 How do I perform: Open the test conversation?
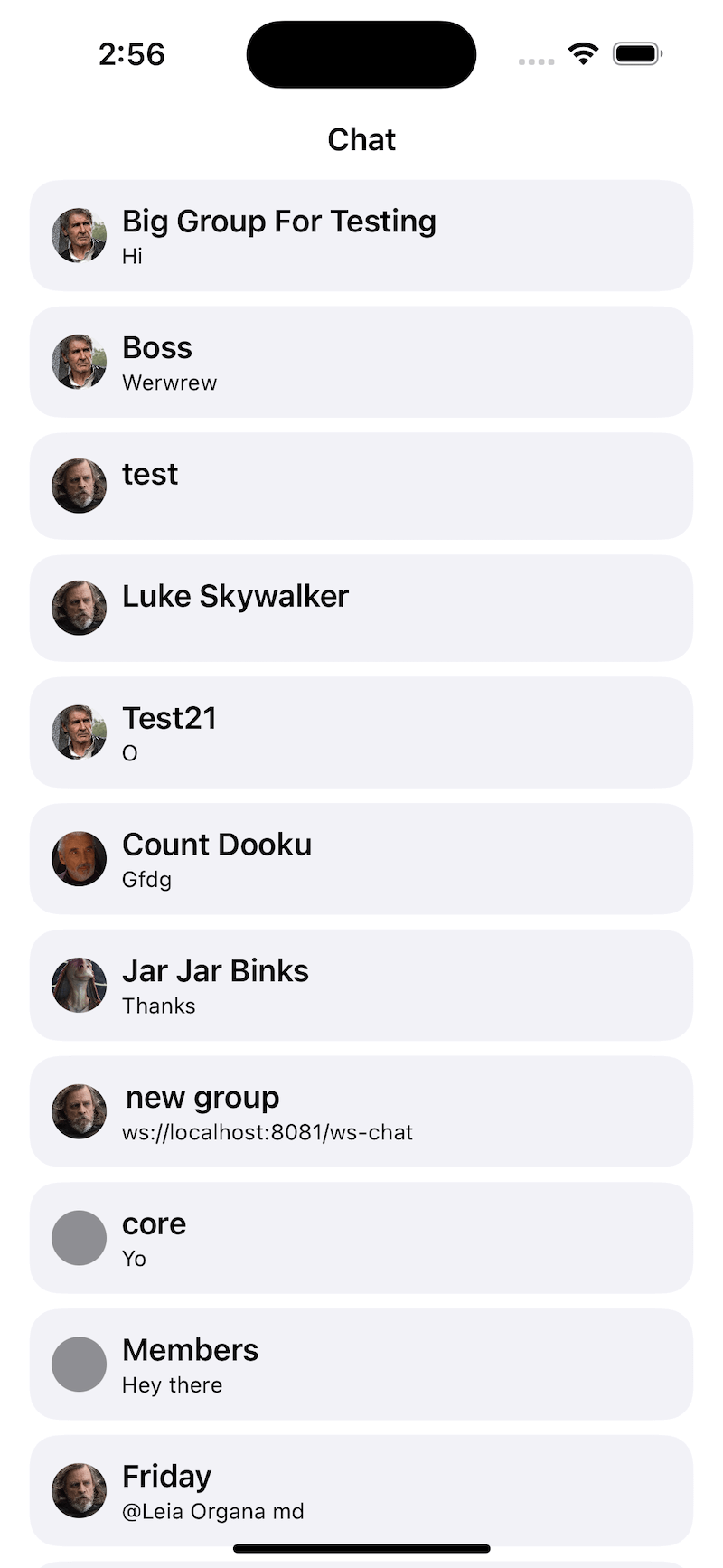coord(361,486)
